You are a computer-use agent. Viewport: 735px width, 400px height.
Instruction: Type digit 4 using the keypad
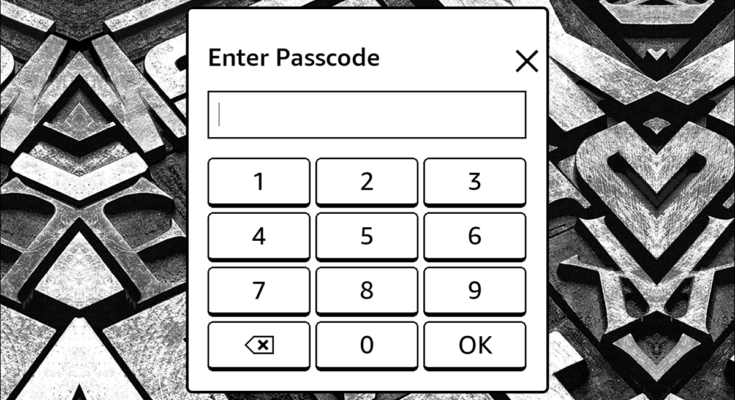[x=259, y=237]
